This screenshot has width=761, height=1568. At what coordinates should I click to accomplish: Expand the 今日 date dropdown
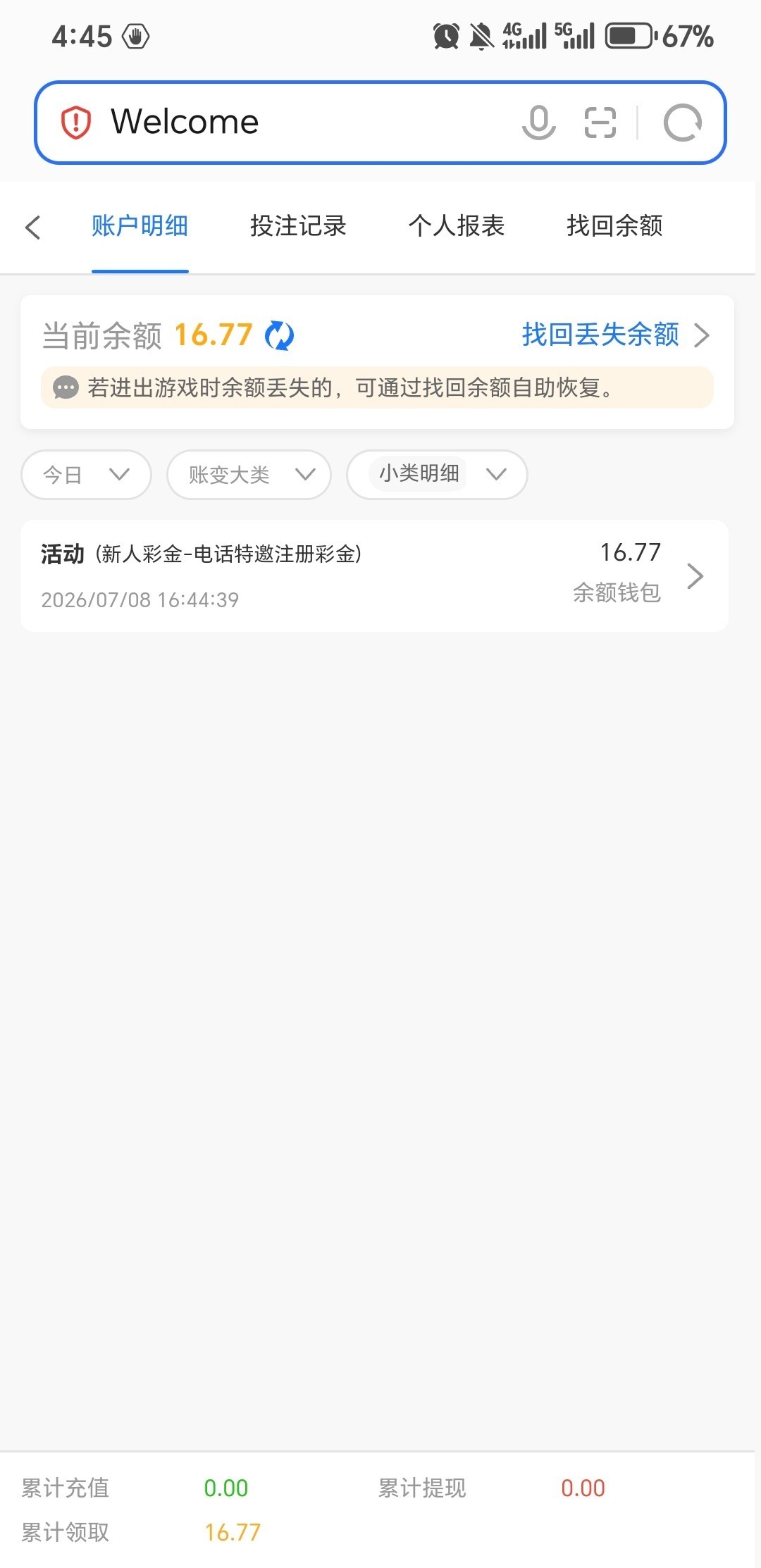pos(87,475)
